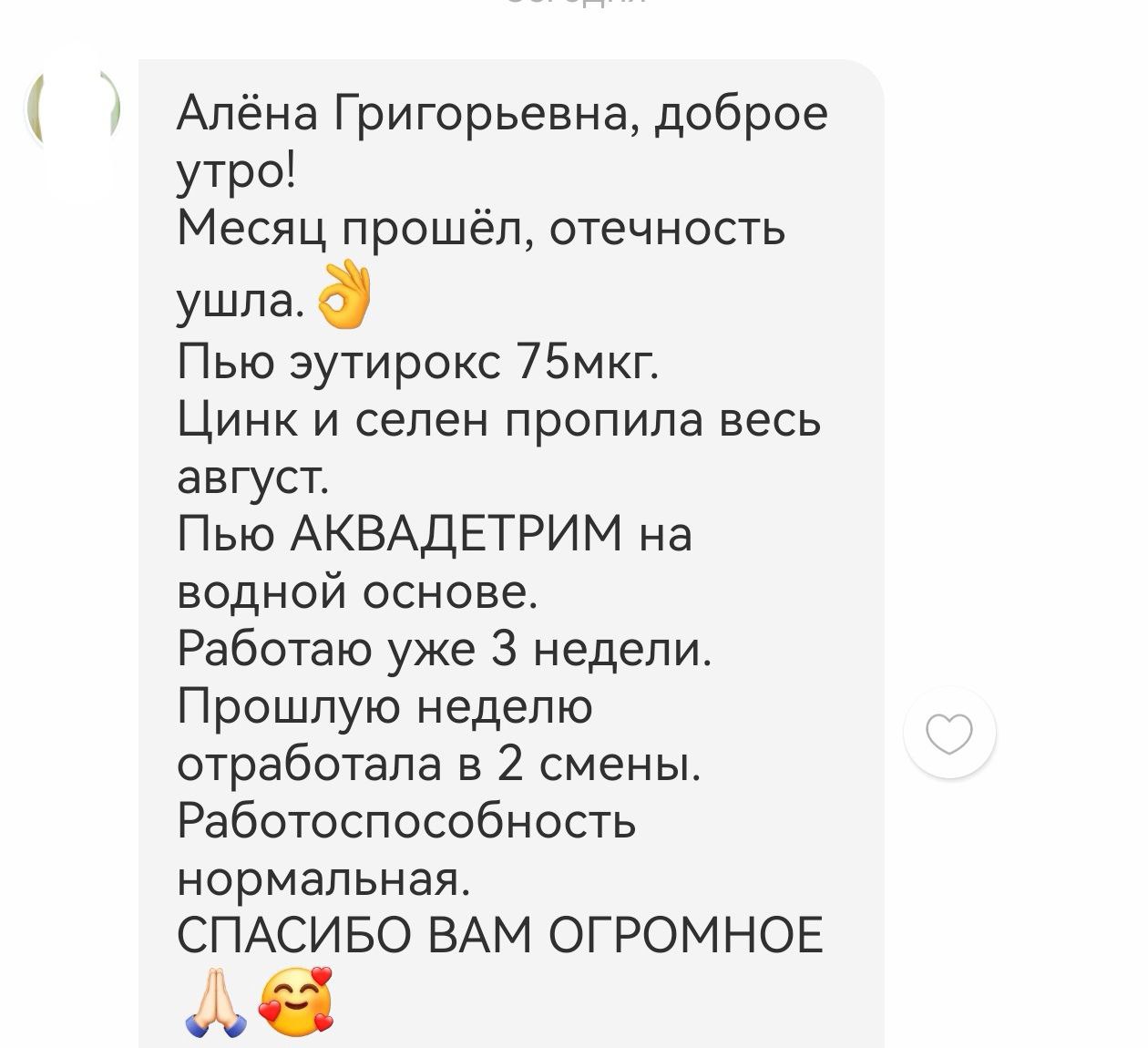The height and width of the screenshot is (1048, 1148).
Task: Open the sender's profile avatar
Action: point(73,109)
